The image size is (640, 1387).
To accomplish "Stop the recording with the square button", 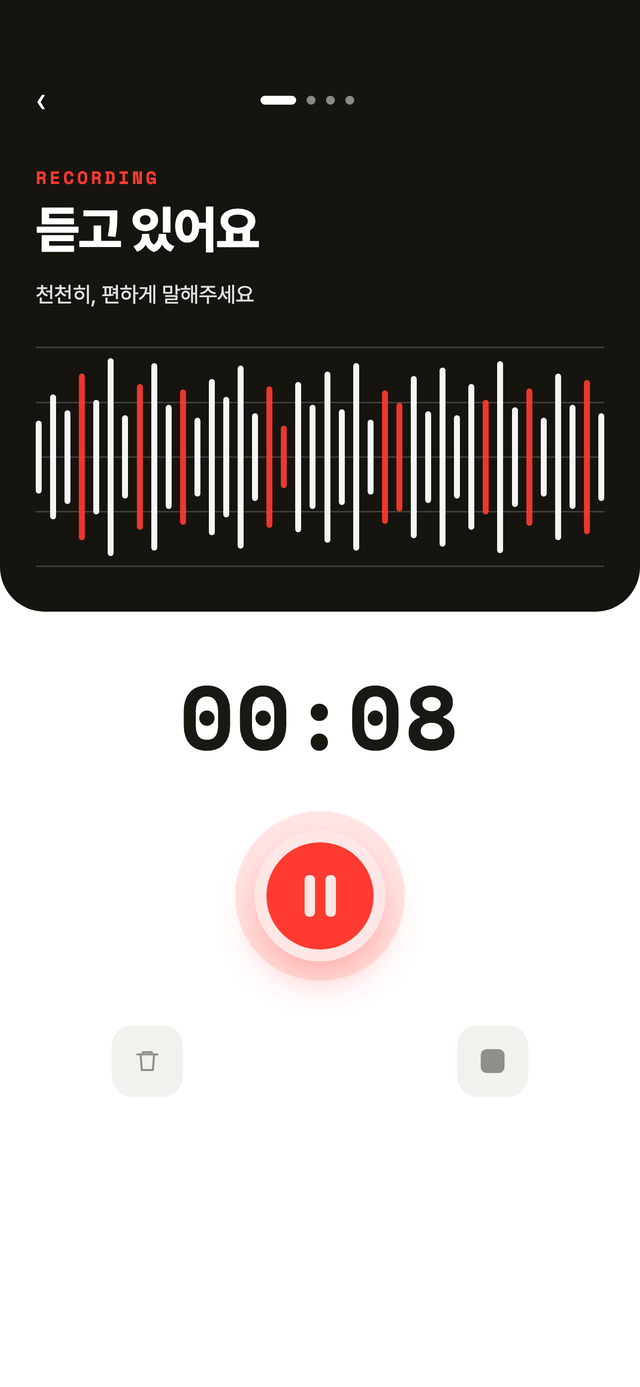I will [492, 1061].
